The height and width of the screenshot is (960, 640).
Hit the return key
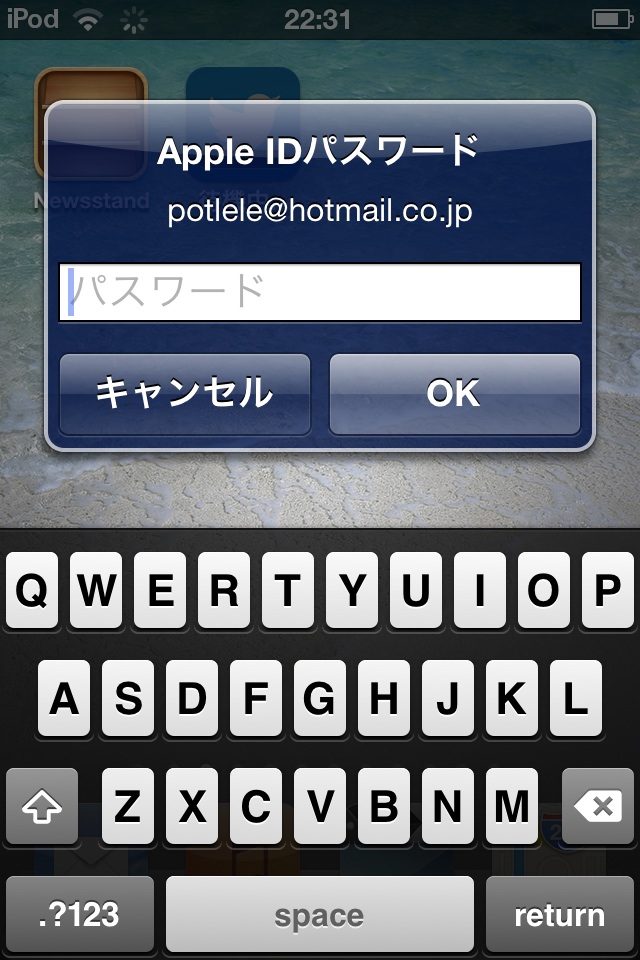[x=559, y=914]
